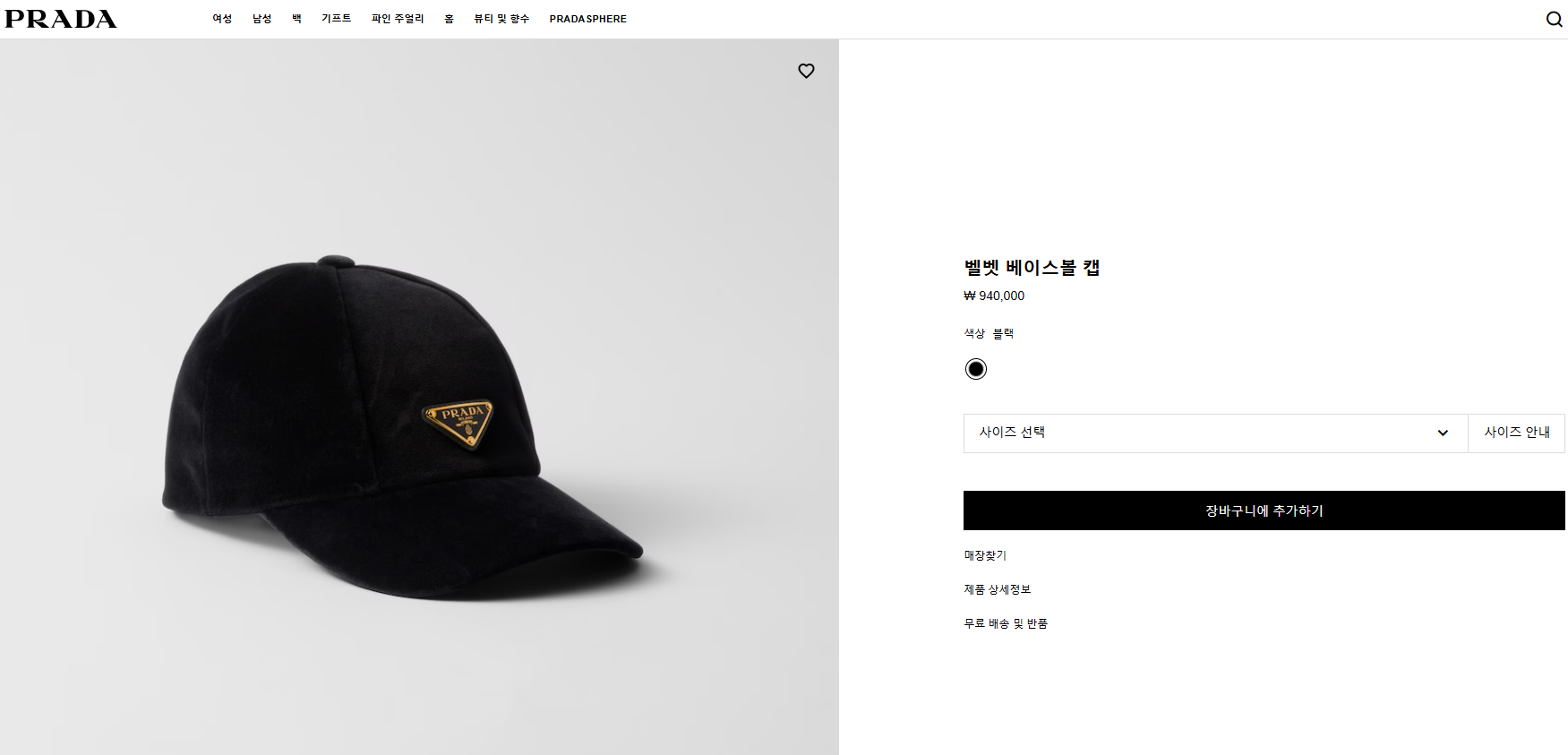Open the 뷰티 및 향수 menu

(501, 19)
